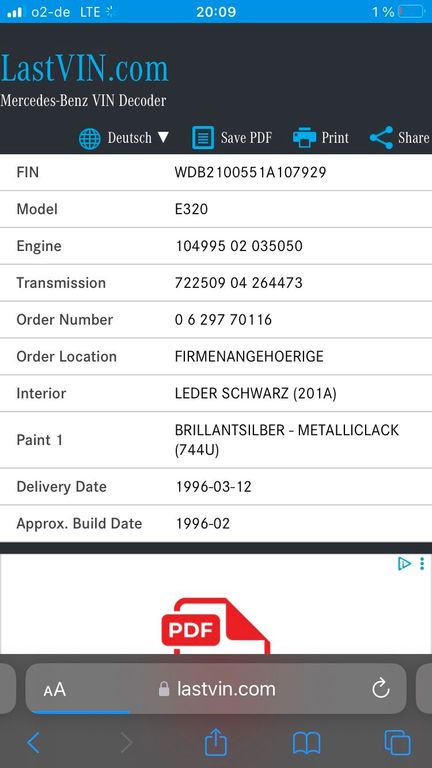Reload the lastvin.com page
Viewport: 432px width, 768px height.
click(x=381, y=689)
